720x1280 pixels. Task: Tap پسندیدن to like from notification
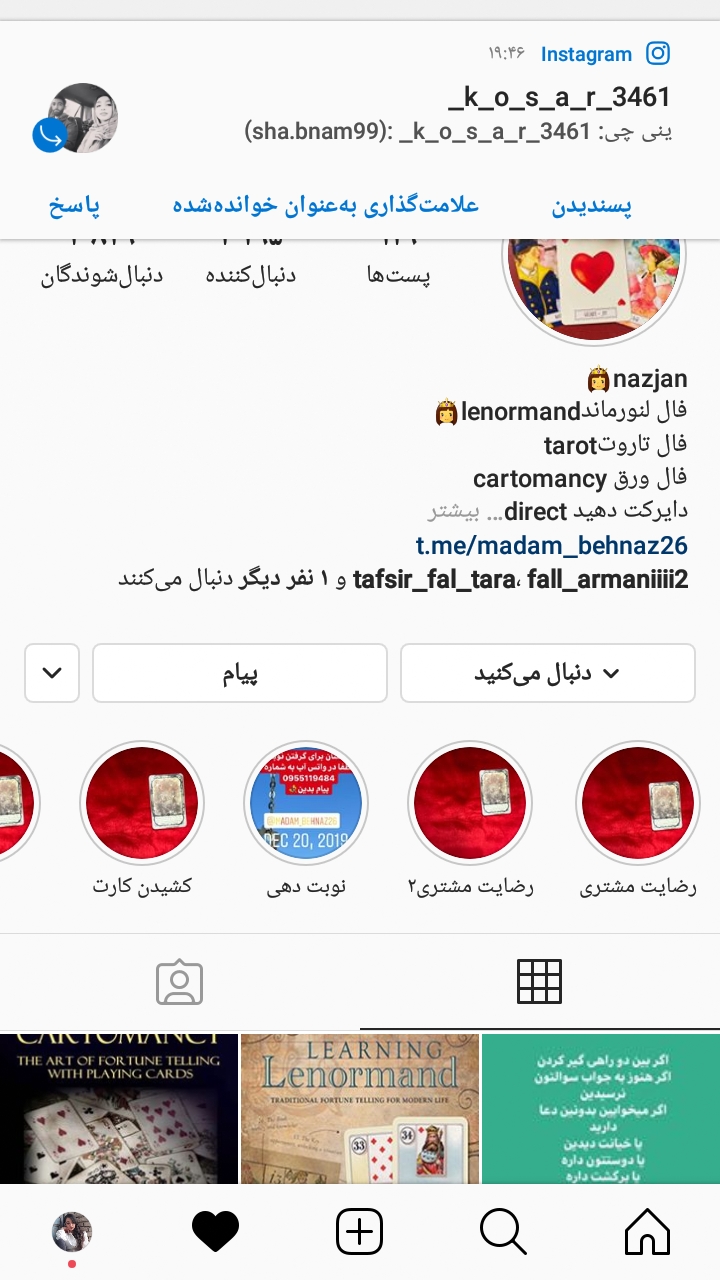[x=592, y=207]
